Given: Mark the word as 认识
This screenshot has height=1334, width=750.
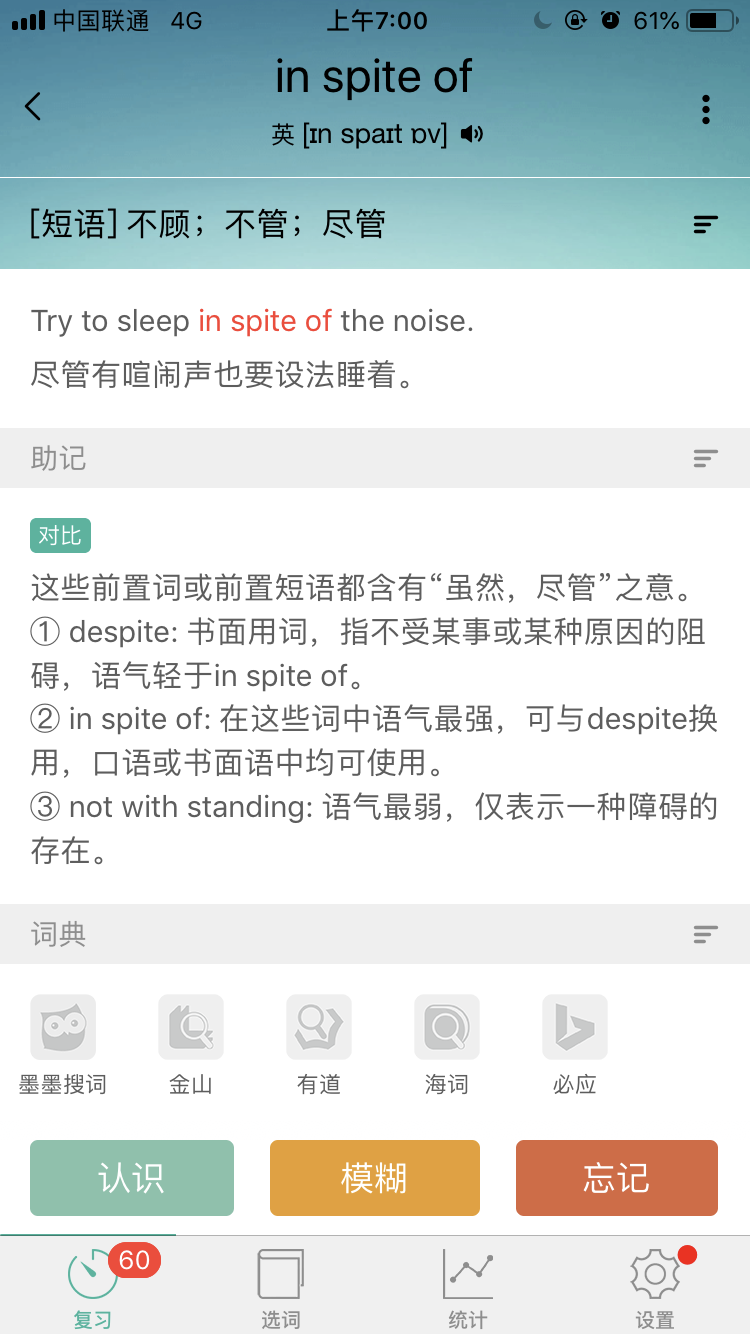Looking at the screenshot, I should pyautogui.click(x=132, y=1178).
